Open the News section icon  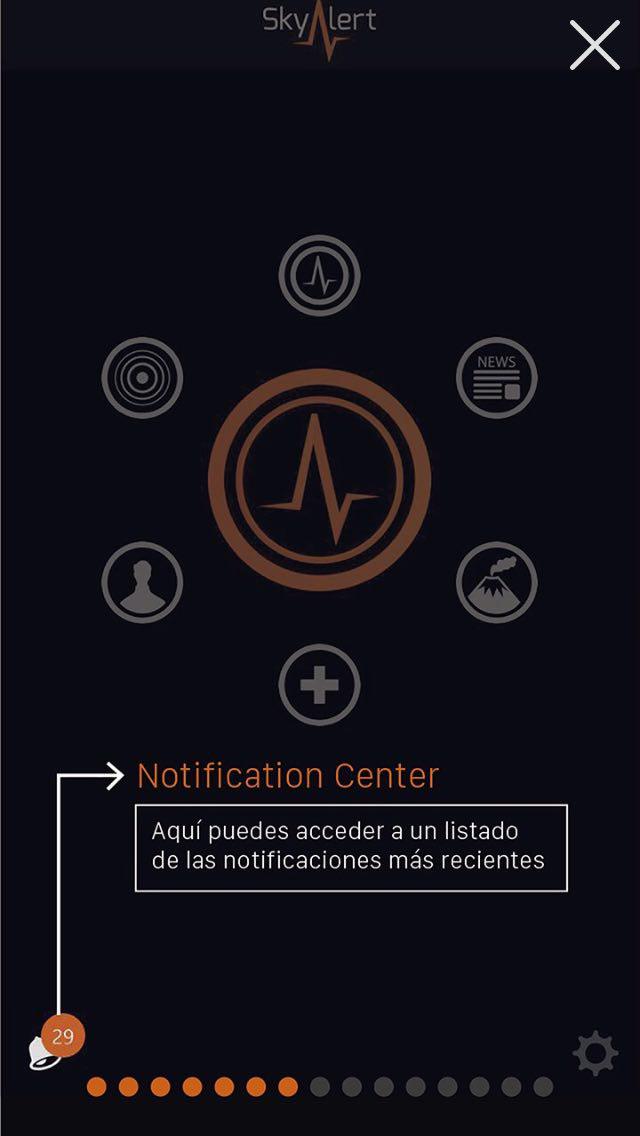click(x=496, y=378)
